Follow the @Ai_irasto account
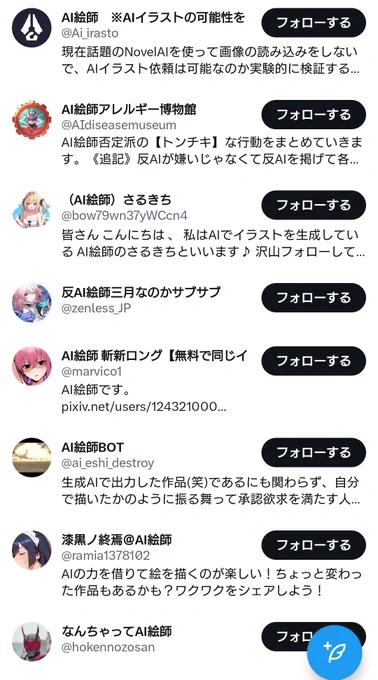The height and width of the screenshot is (680, 378). pos(313,23)
